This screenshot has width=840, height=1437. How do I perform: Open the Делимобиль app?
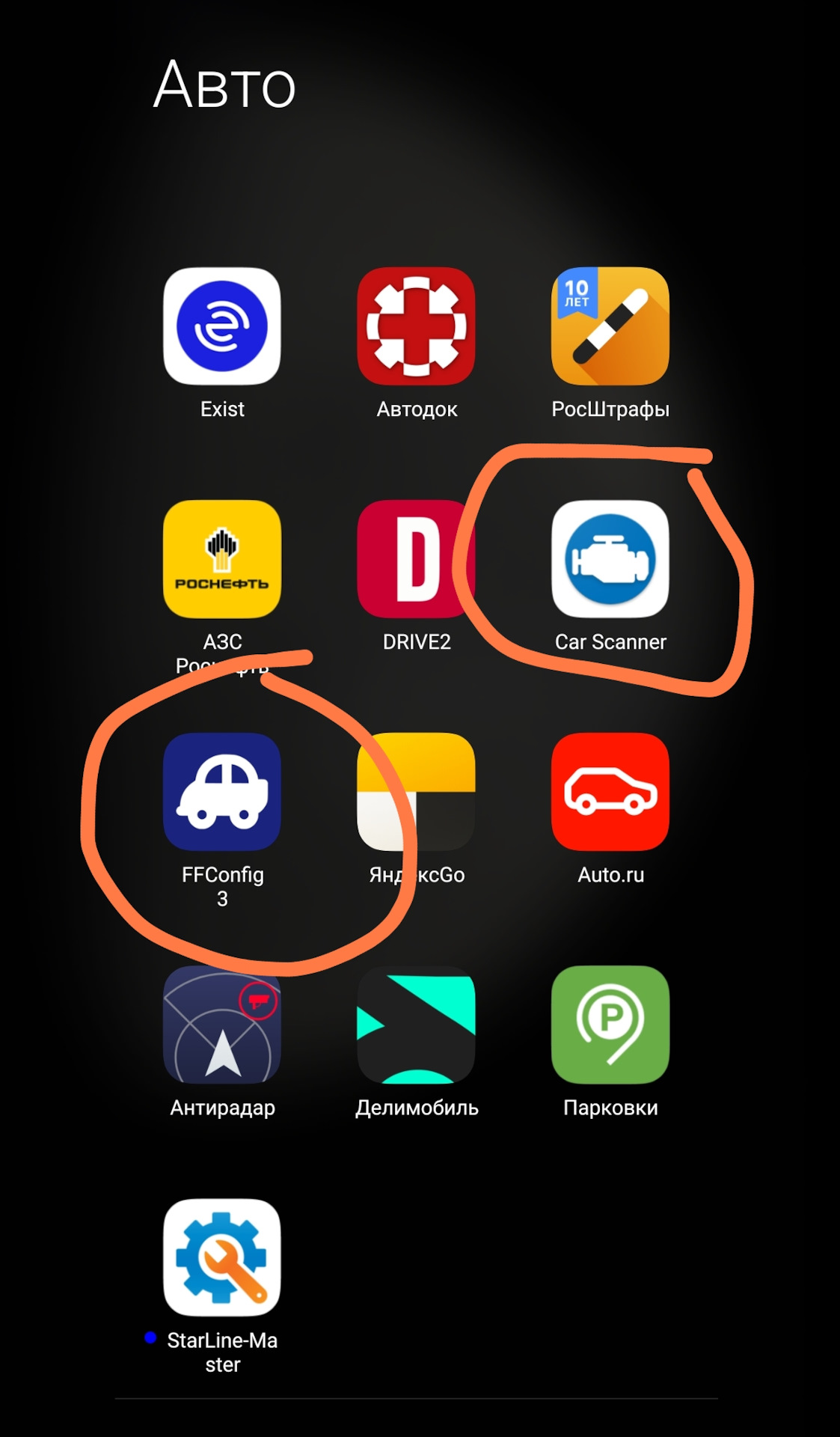pyautogui.click(x=416, y=1025)
